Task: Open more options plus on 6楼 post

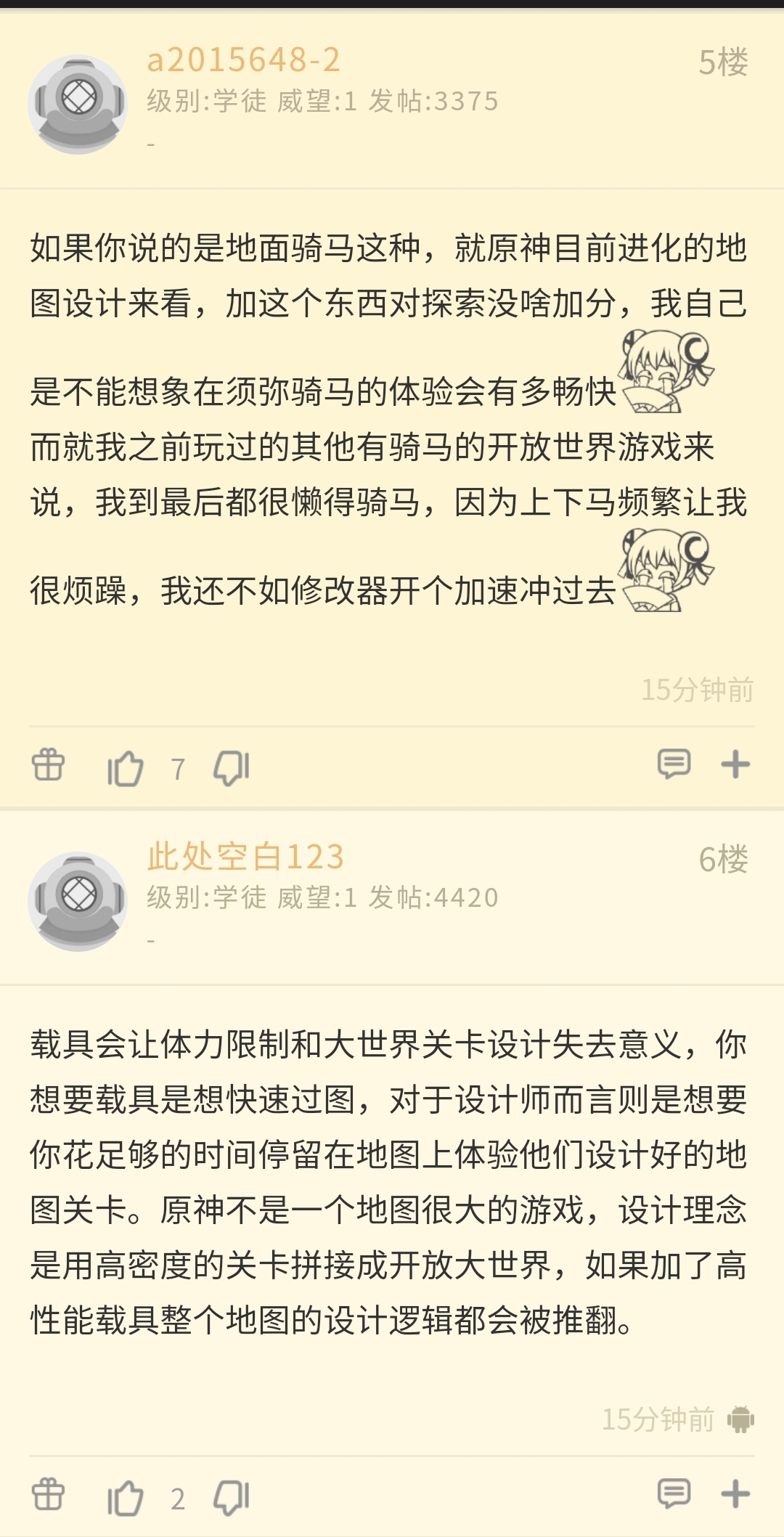Action: (735, 1494)
